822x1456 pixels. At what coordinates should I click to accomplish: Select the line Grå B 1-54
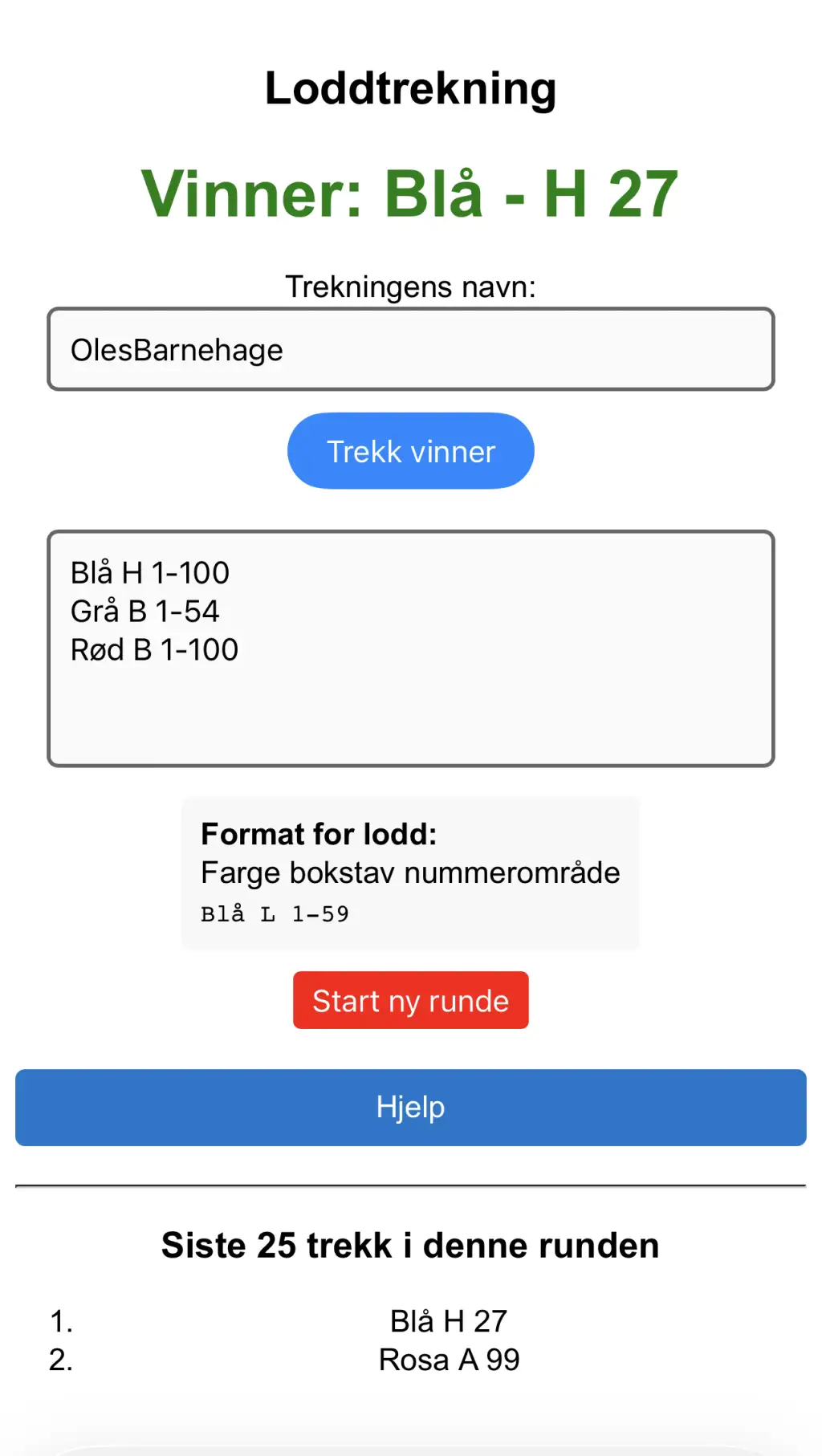(144, 611)
